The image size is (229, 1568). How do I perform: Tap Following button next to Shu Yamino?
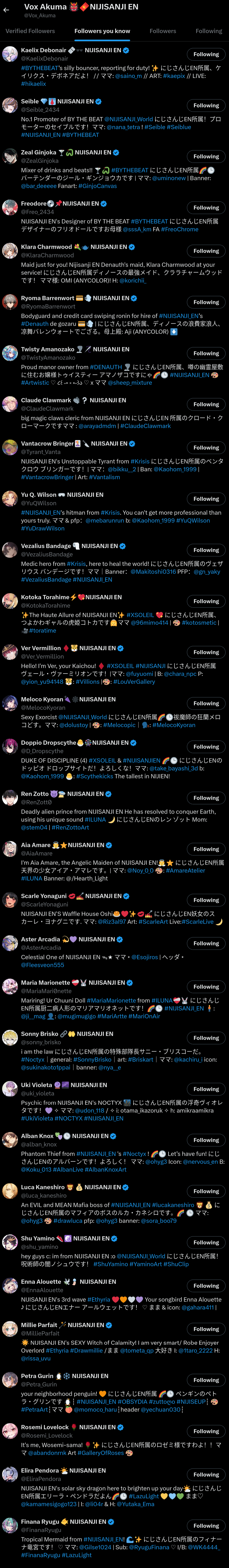tap(206, 1242)
